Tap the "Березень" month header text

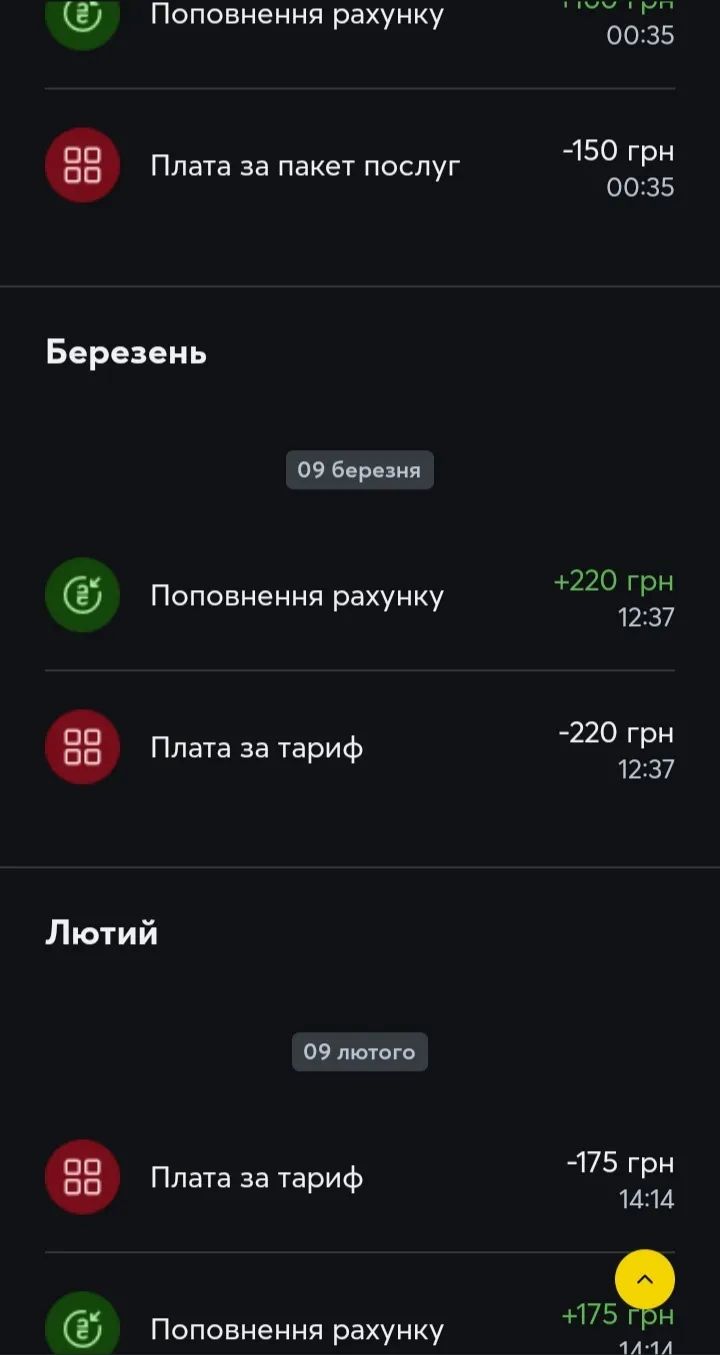(x=126, y=351)
